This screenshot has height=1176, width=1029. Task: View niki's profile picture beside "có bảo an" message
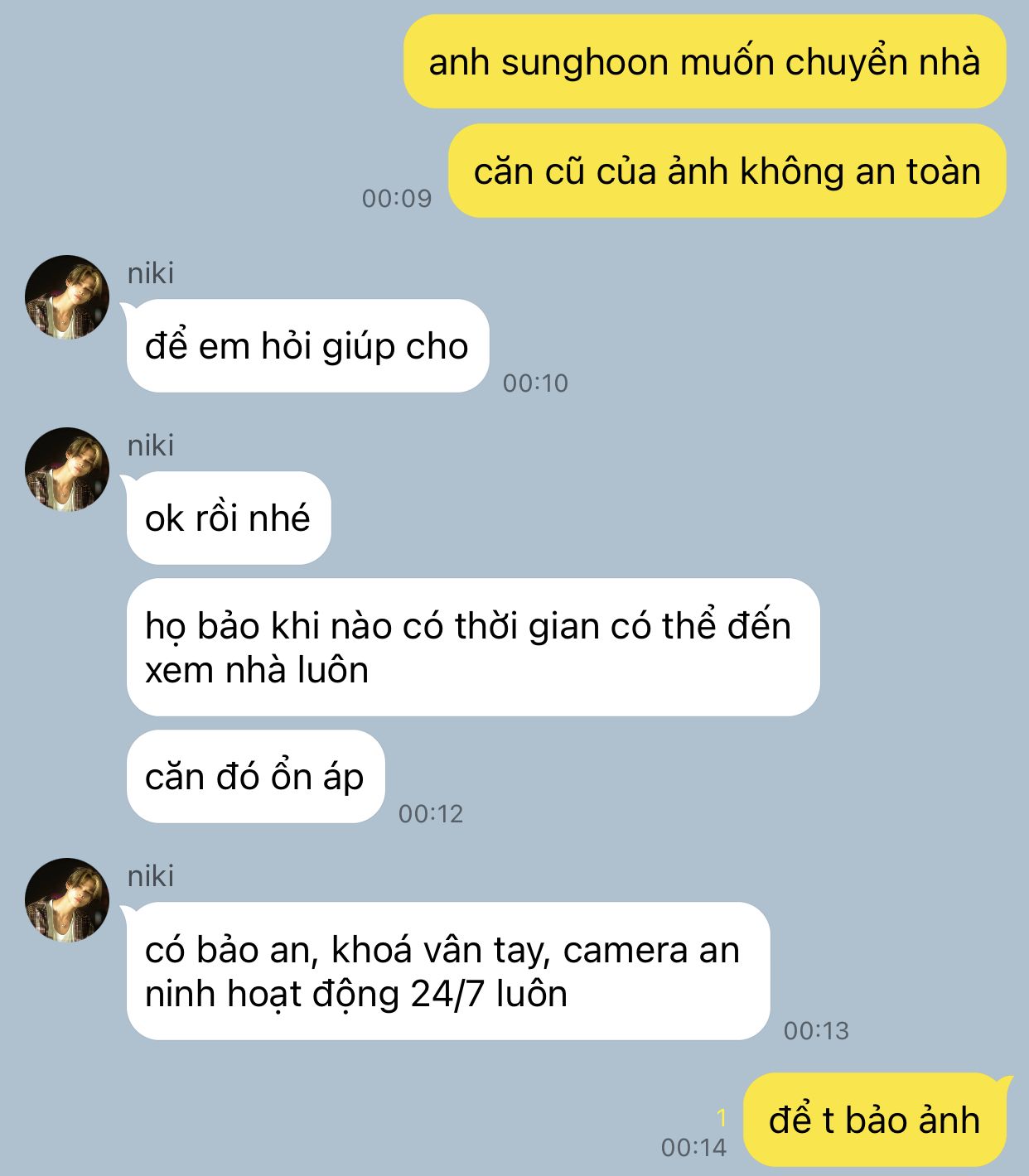pos(67,900)
